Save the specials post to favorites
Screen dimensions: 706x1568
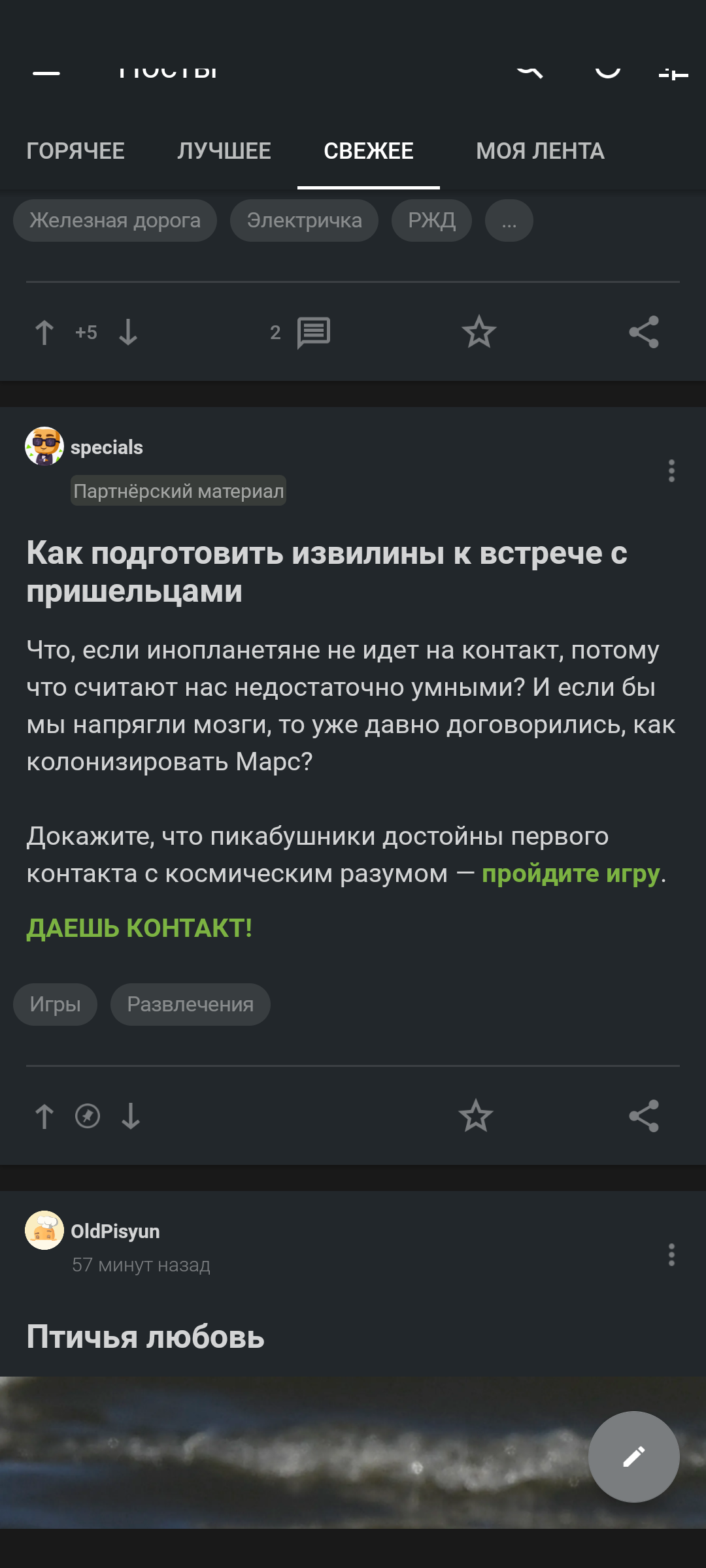[476, 1116]
